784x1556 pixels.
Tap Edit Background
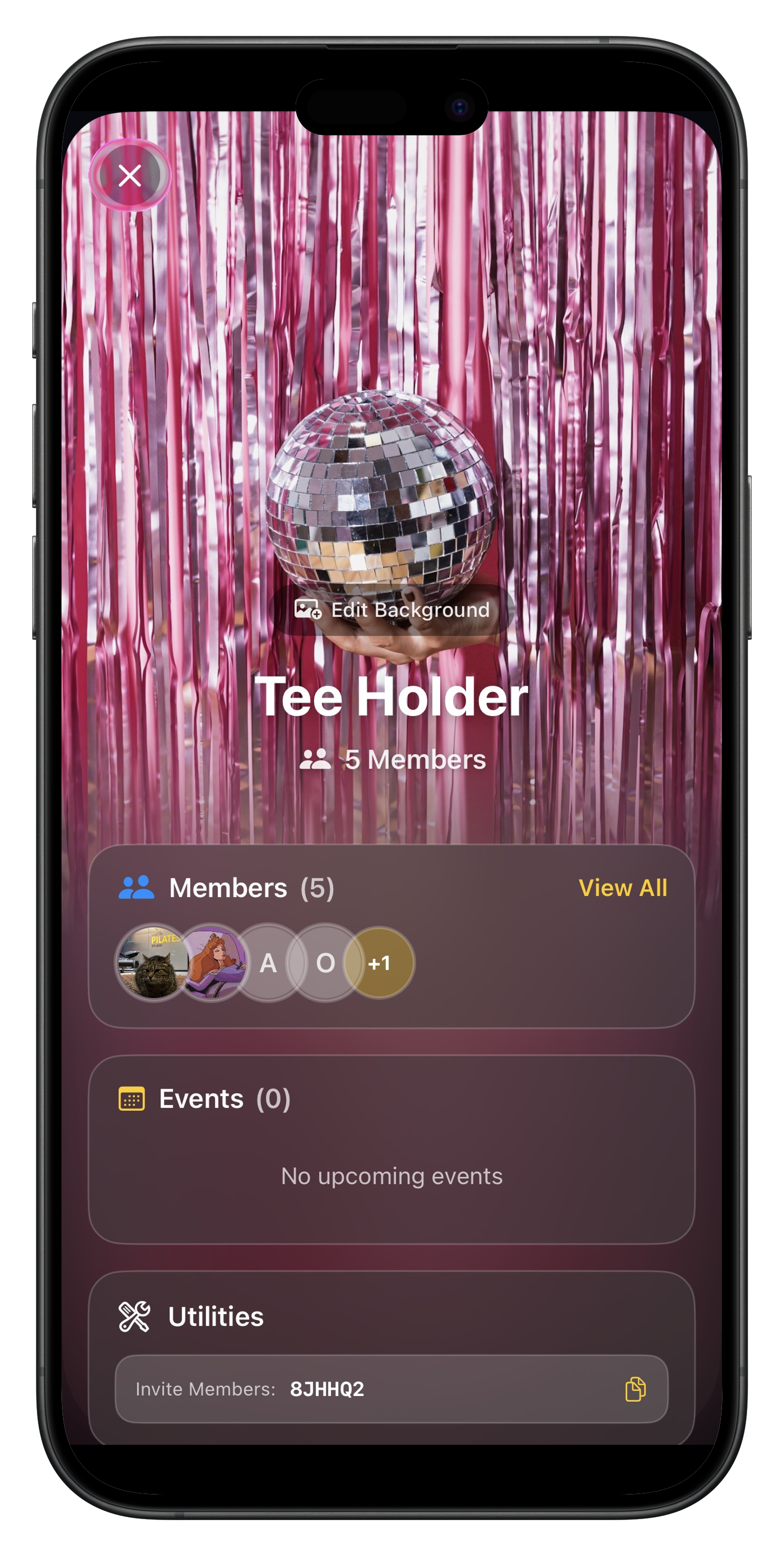pyautogui.click(x=392, y=609)
